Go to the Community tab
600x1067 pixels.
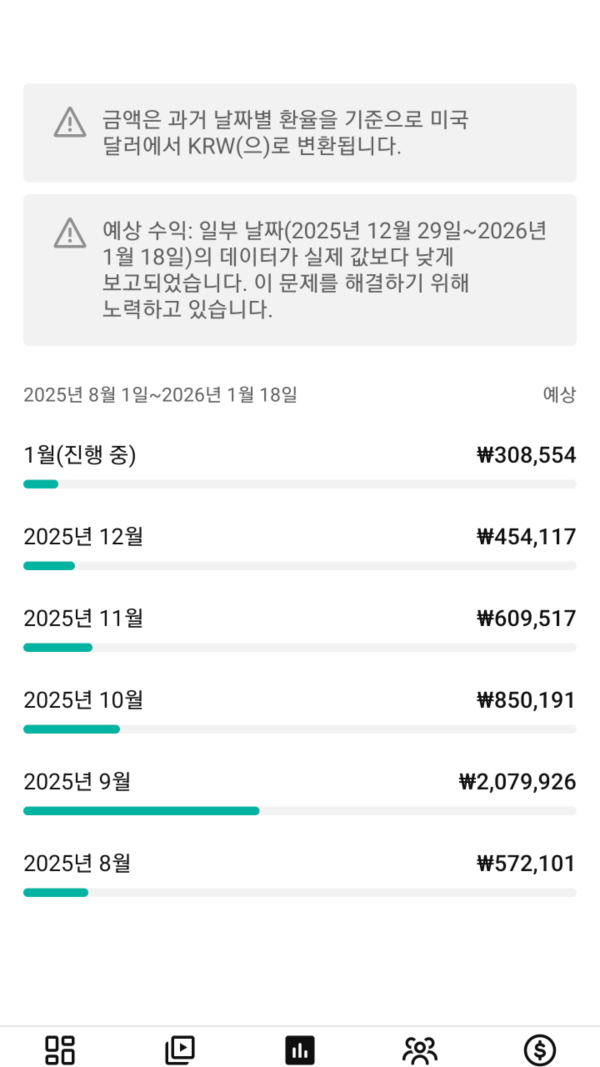[x=420, y=1049]
